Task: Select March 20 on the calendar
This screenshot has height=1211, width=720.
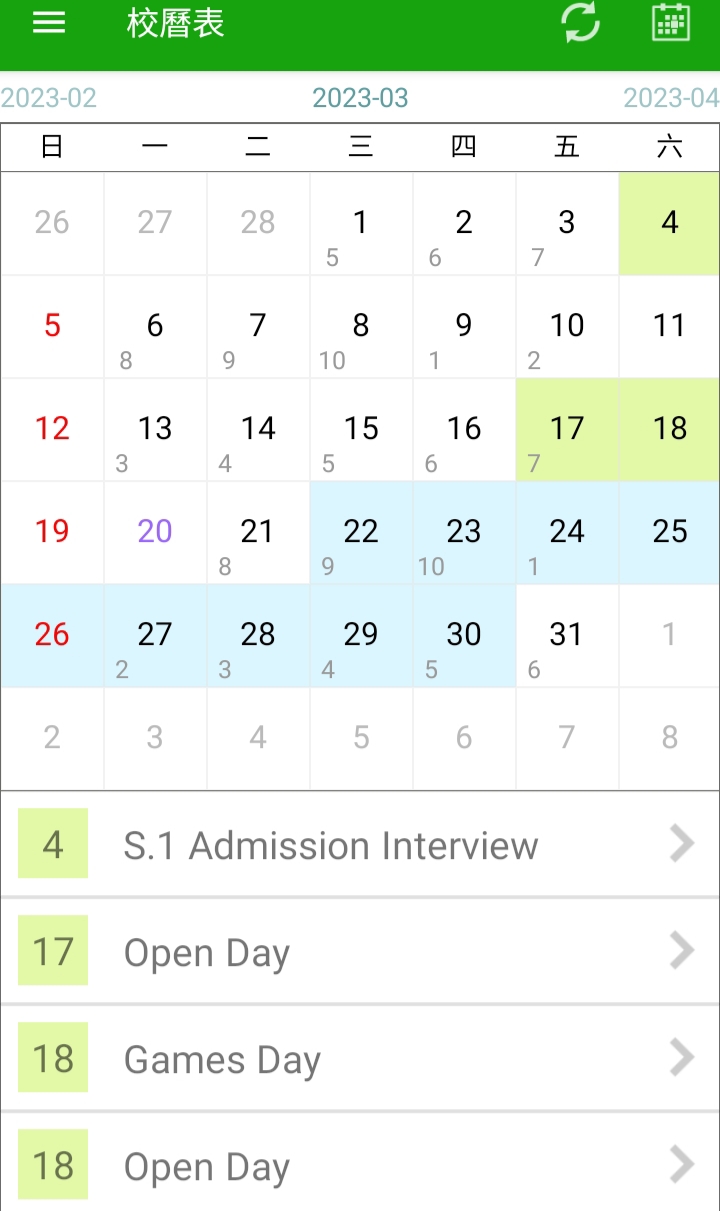Action: click(155, 533)
